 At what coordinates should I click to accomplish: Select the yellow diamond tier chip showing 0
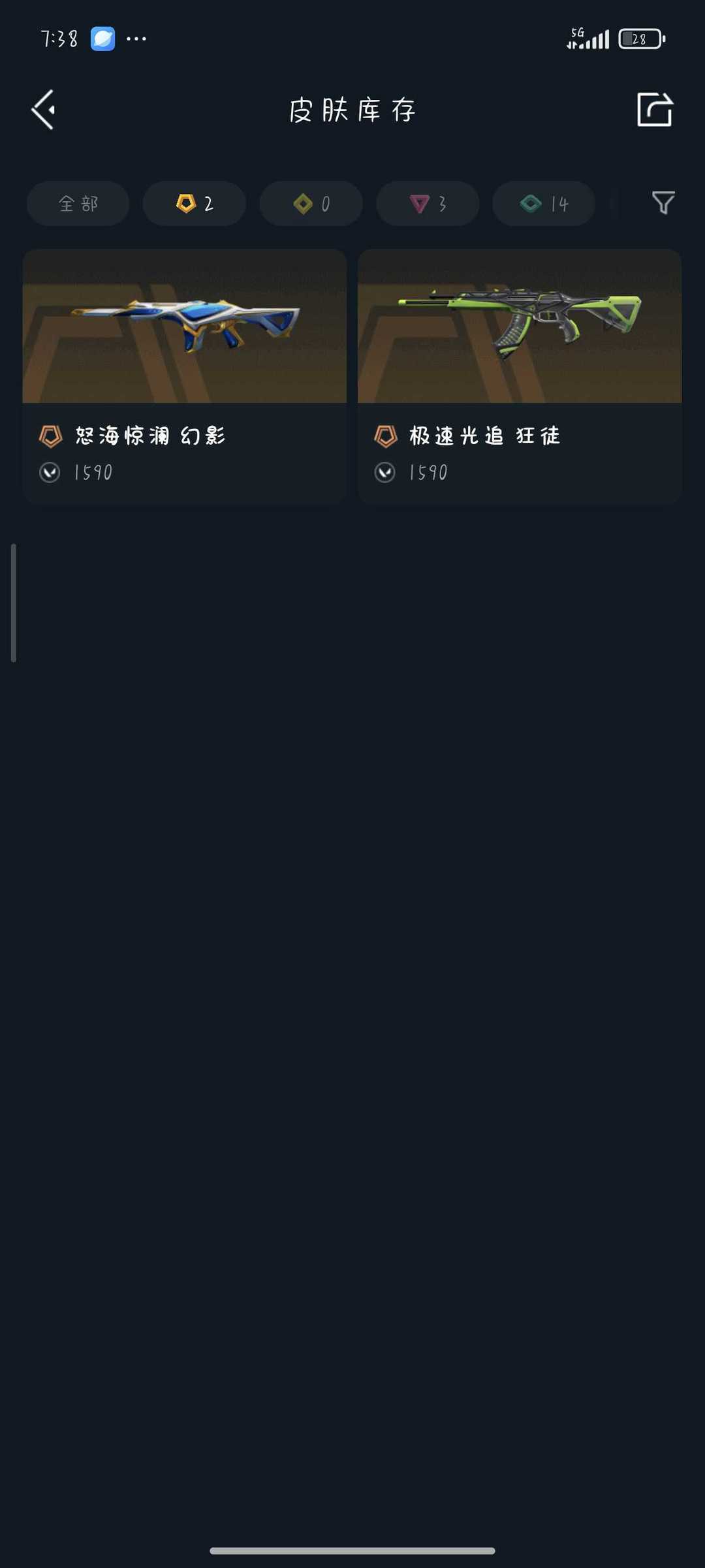coord(311,204)
